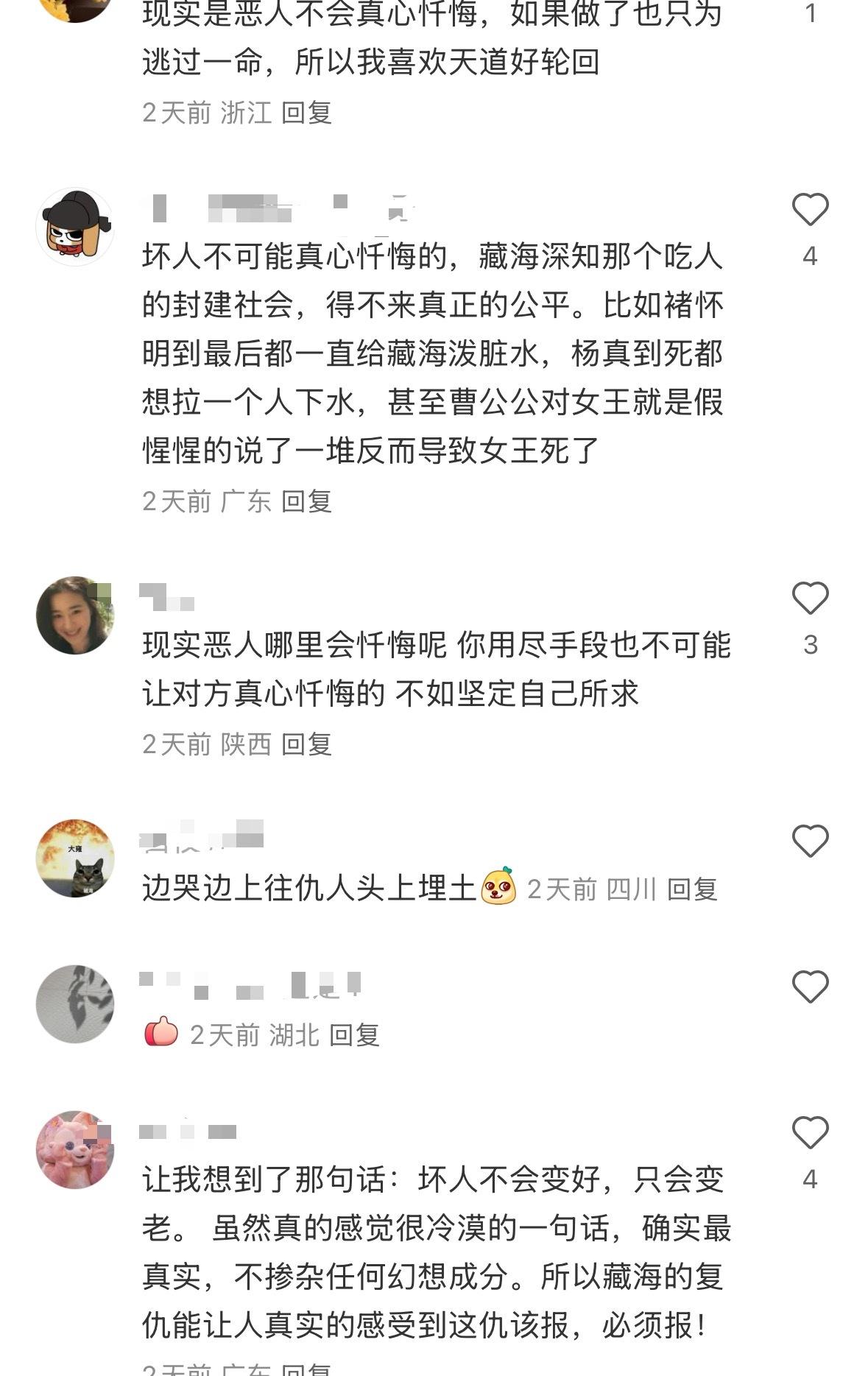The height and width of the screenshot is (1376, 868).
Task: Like the Sichuan comment 边哭边上往仇人头上埋土
Action: click(x=810, y=841)
